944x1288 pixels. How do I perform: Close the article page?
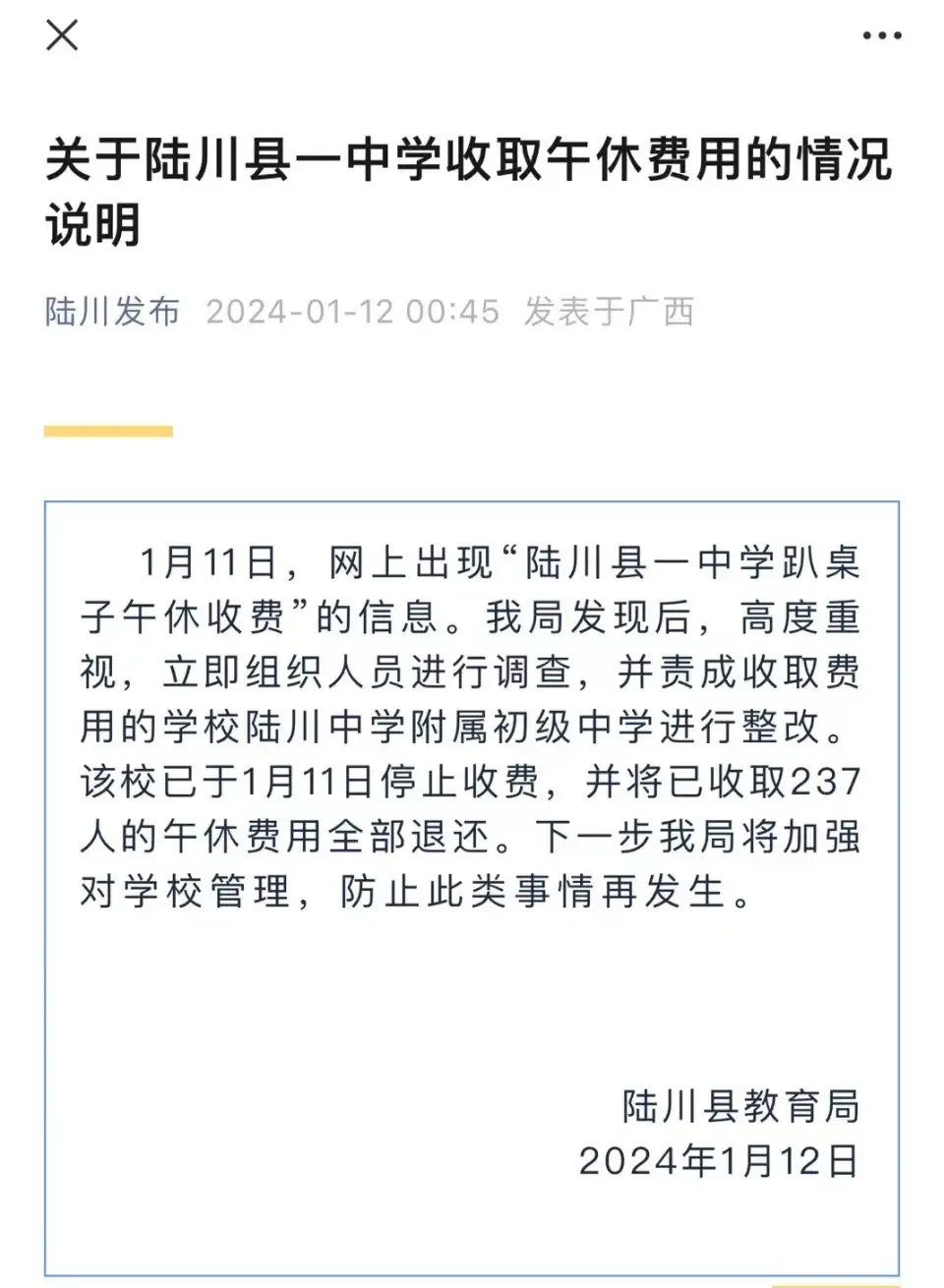point(62,36)
